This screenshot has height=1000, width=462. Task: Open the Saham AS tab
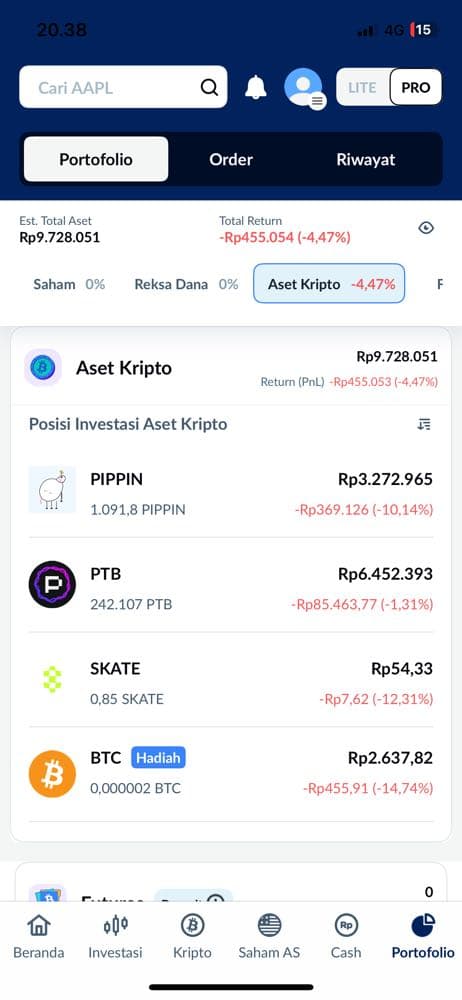pos(269,936)
